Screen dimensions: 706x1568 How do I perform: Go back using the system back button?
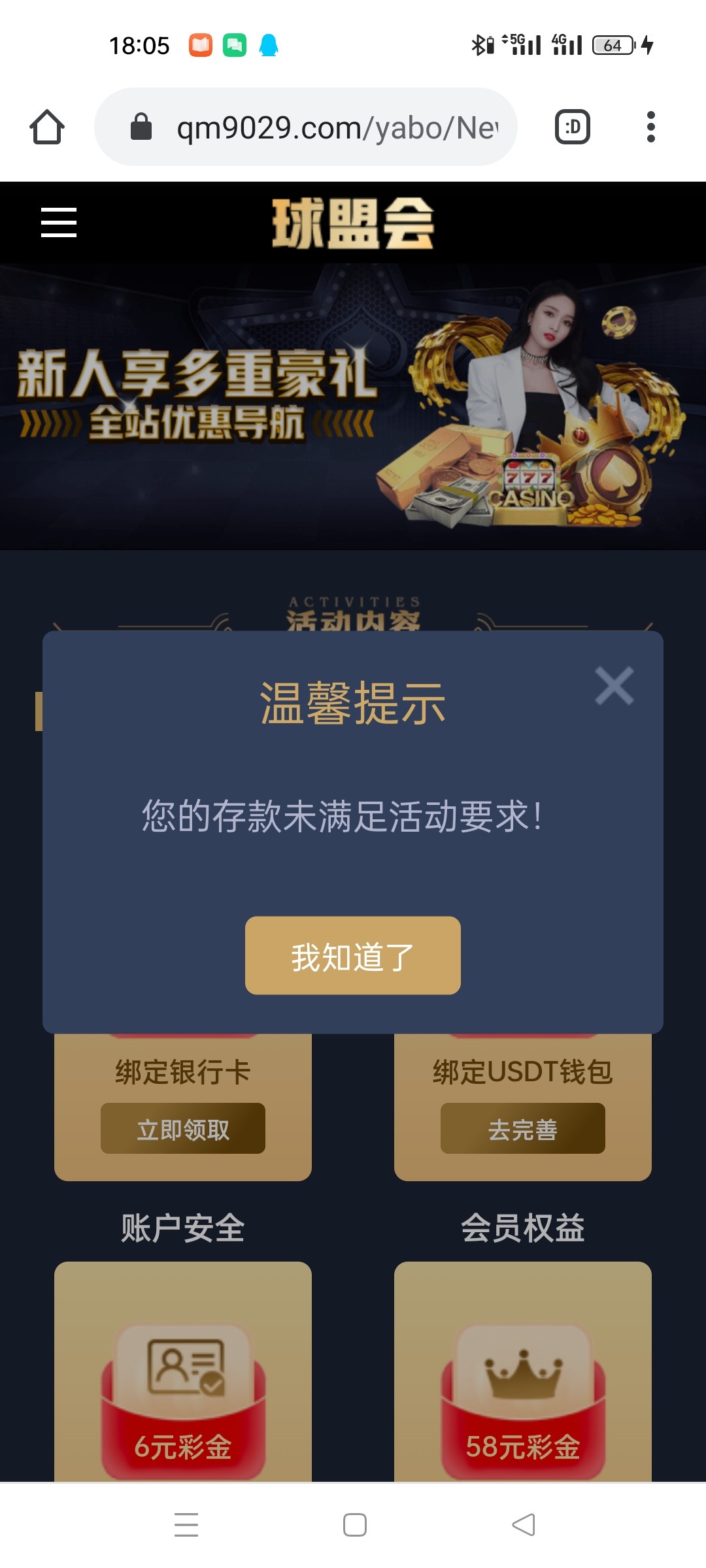tap(523, 1525)
